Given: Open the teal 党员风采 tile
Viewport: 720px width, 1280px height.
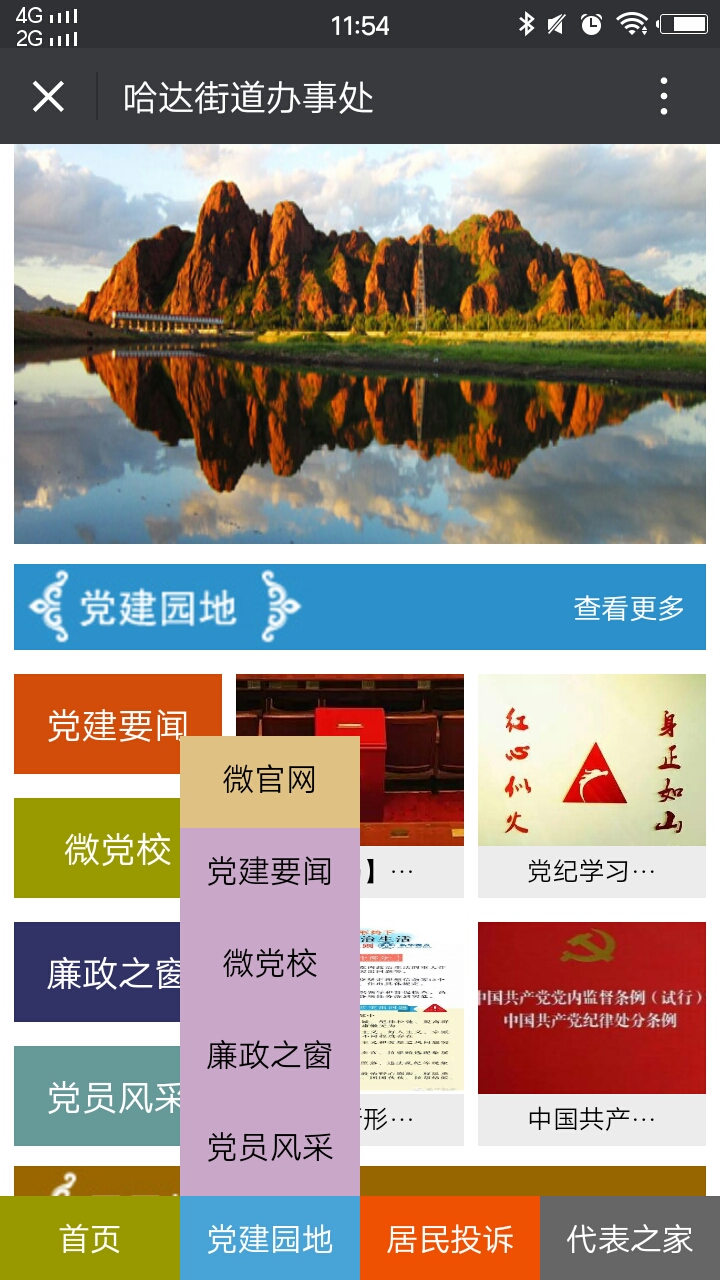Looking at the screenshot, I should [96, 1096].
